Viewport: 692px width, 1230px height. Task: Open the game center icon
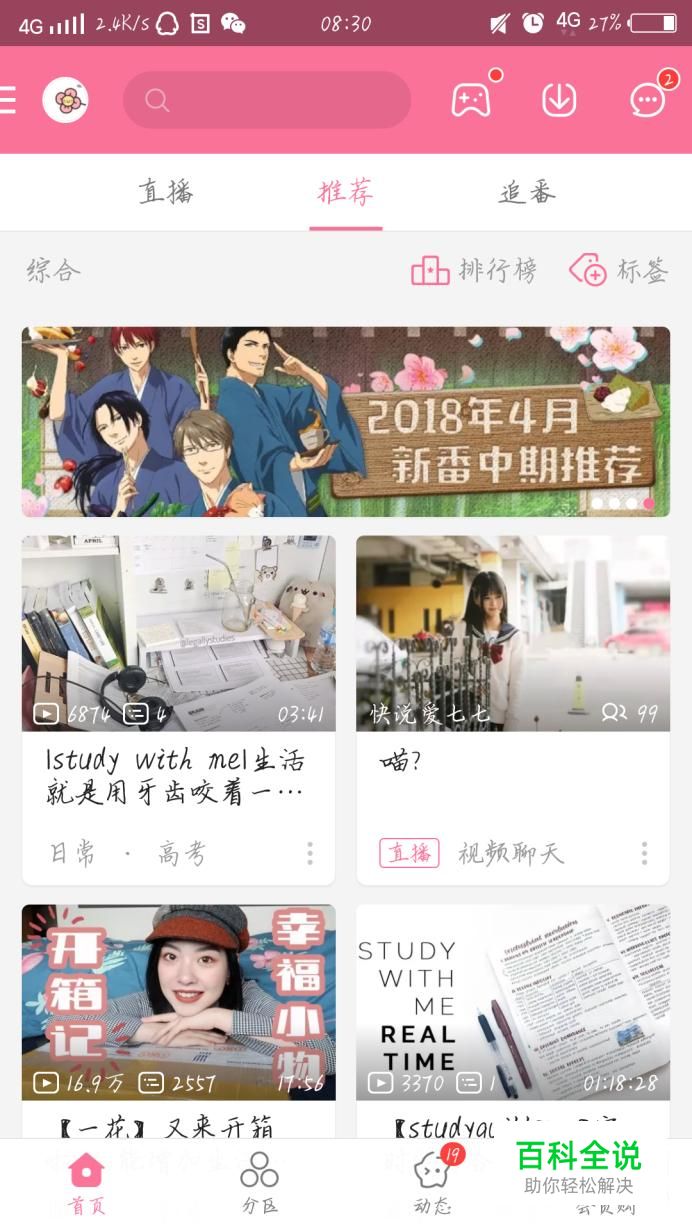click(471, 100)
